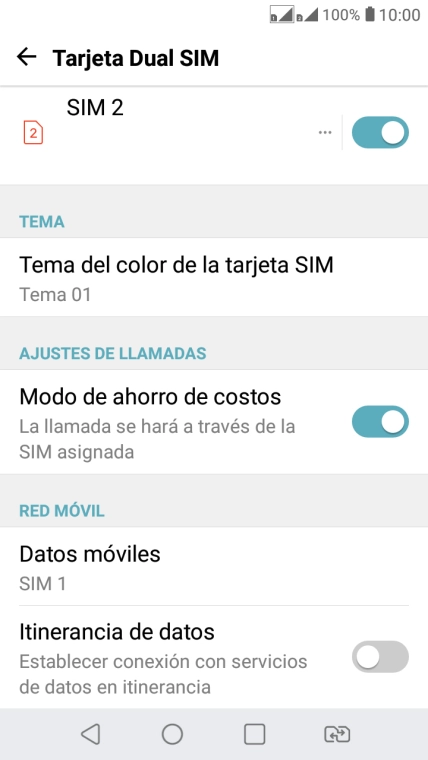Open the Datos móviles setting
The width and height of the screenshot is (428, 760).
(x=214, y=567)
